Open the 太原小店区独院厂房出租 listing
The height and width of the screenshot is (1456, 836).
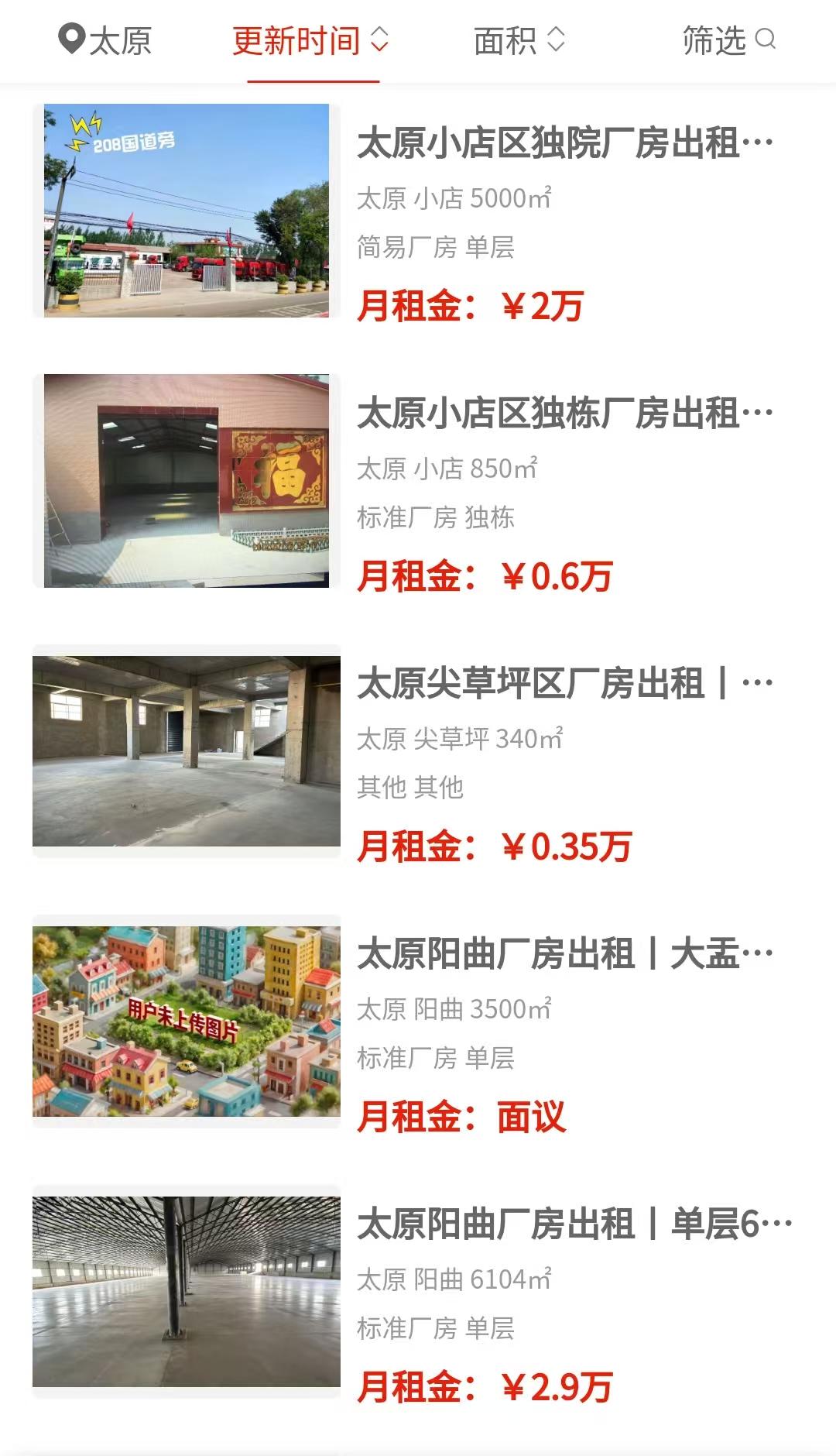564,144
